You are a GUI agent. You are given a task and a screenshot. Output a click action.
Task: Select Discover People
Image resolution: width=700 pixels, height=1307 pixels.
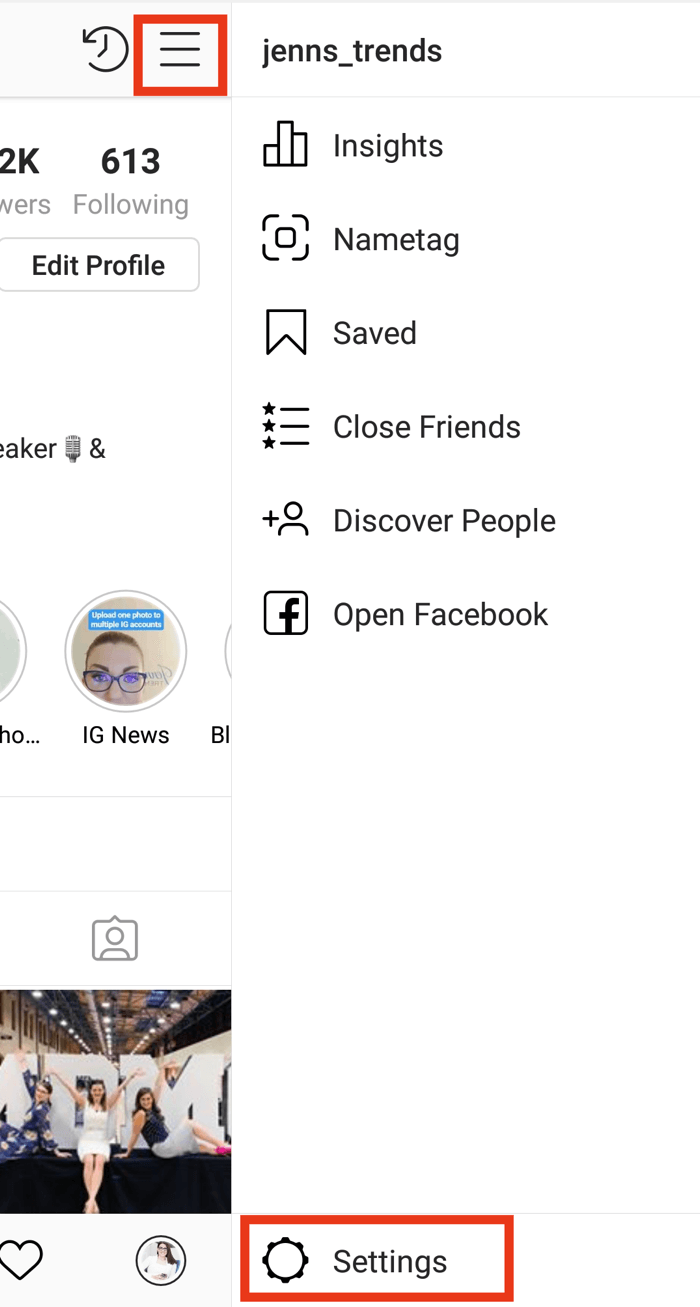pos(443,521)
